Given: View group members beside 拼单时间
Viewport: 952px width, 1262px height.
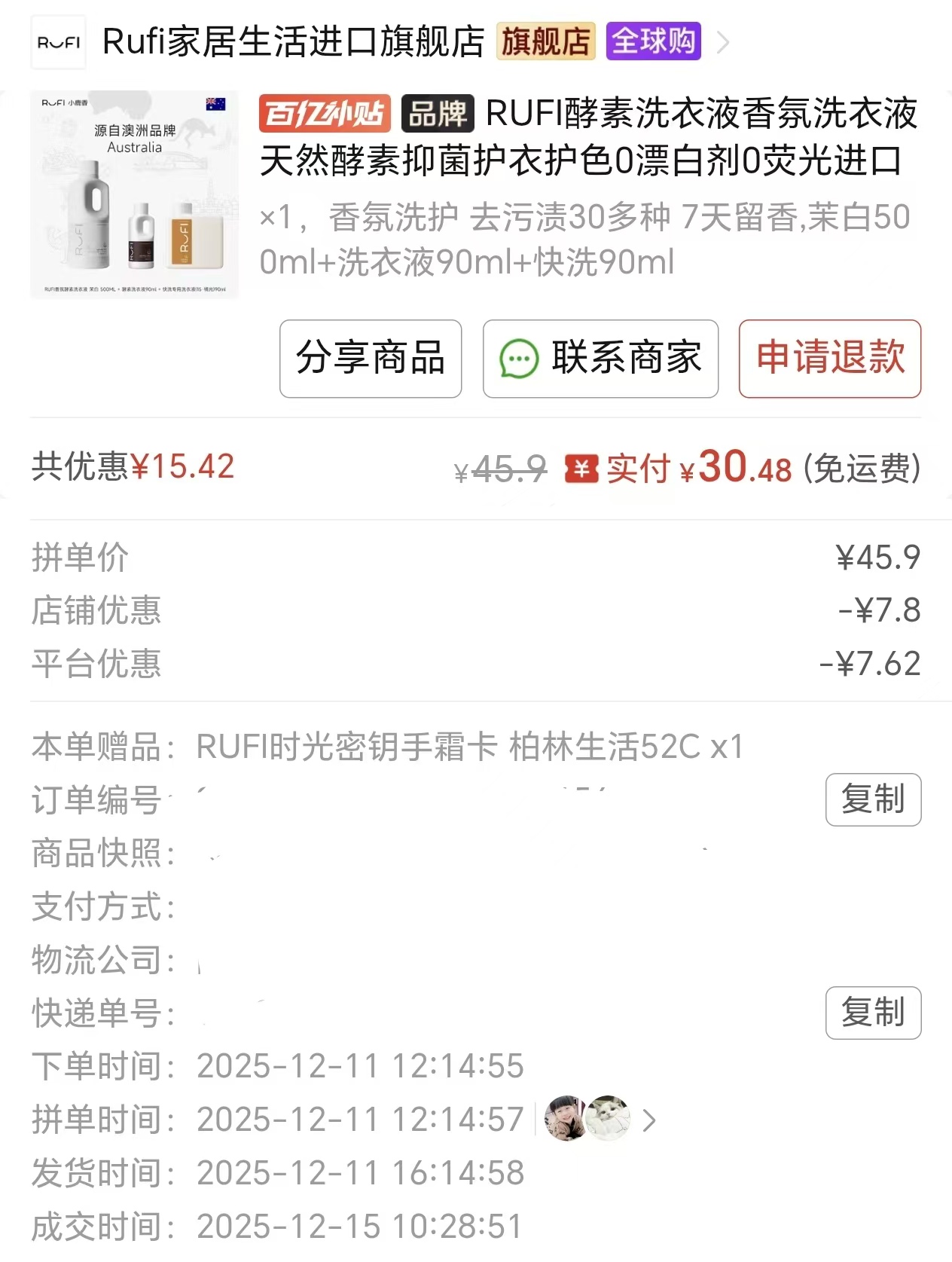Looking at the screenshot, I should click(600, 1120).
